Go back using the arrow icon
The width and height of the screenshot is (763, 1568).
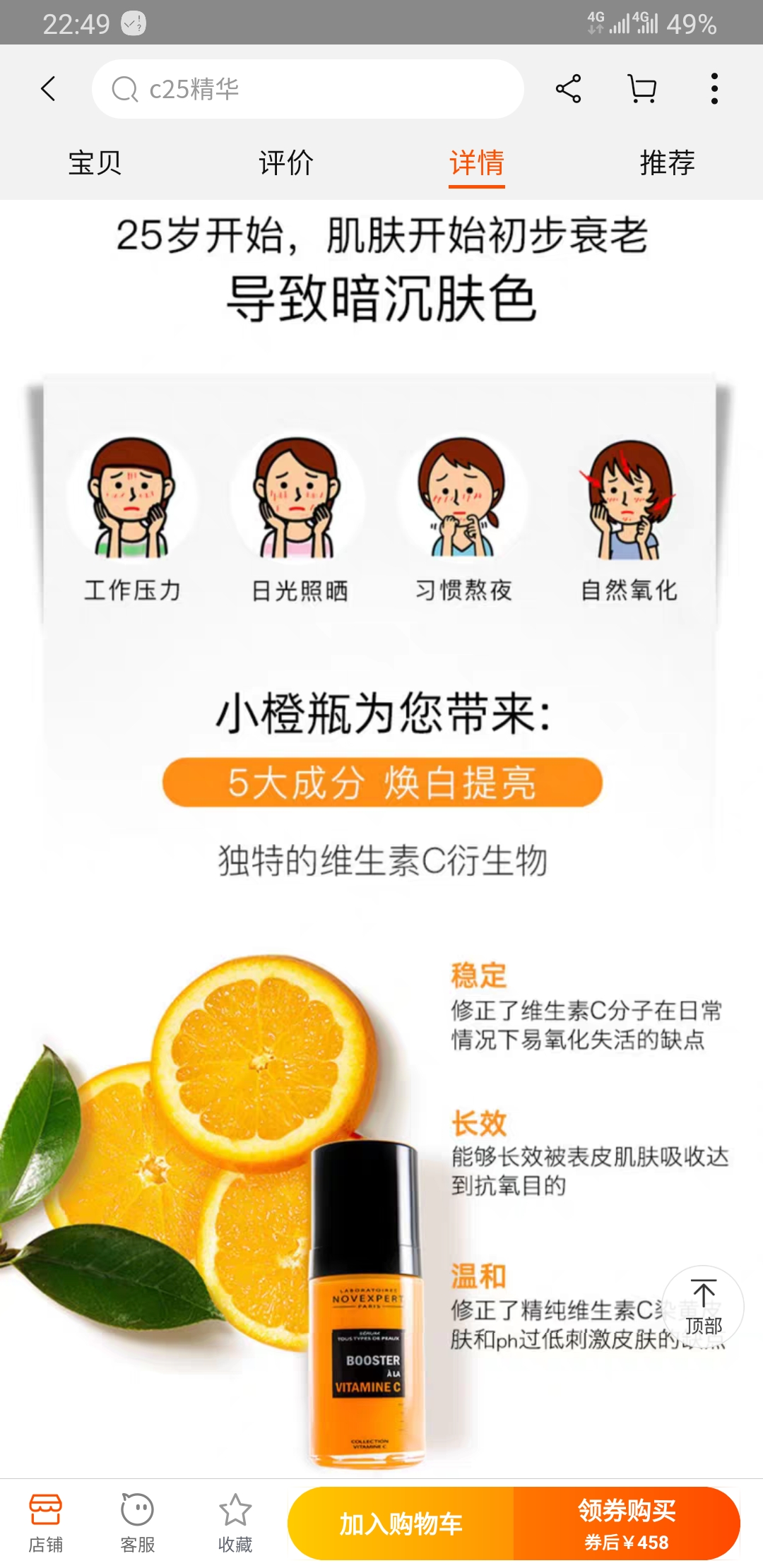(48, 89)
